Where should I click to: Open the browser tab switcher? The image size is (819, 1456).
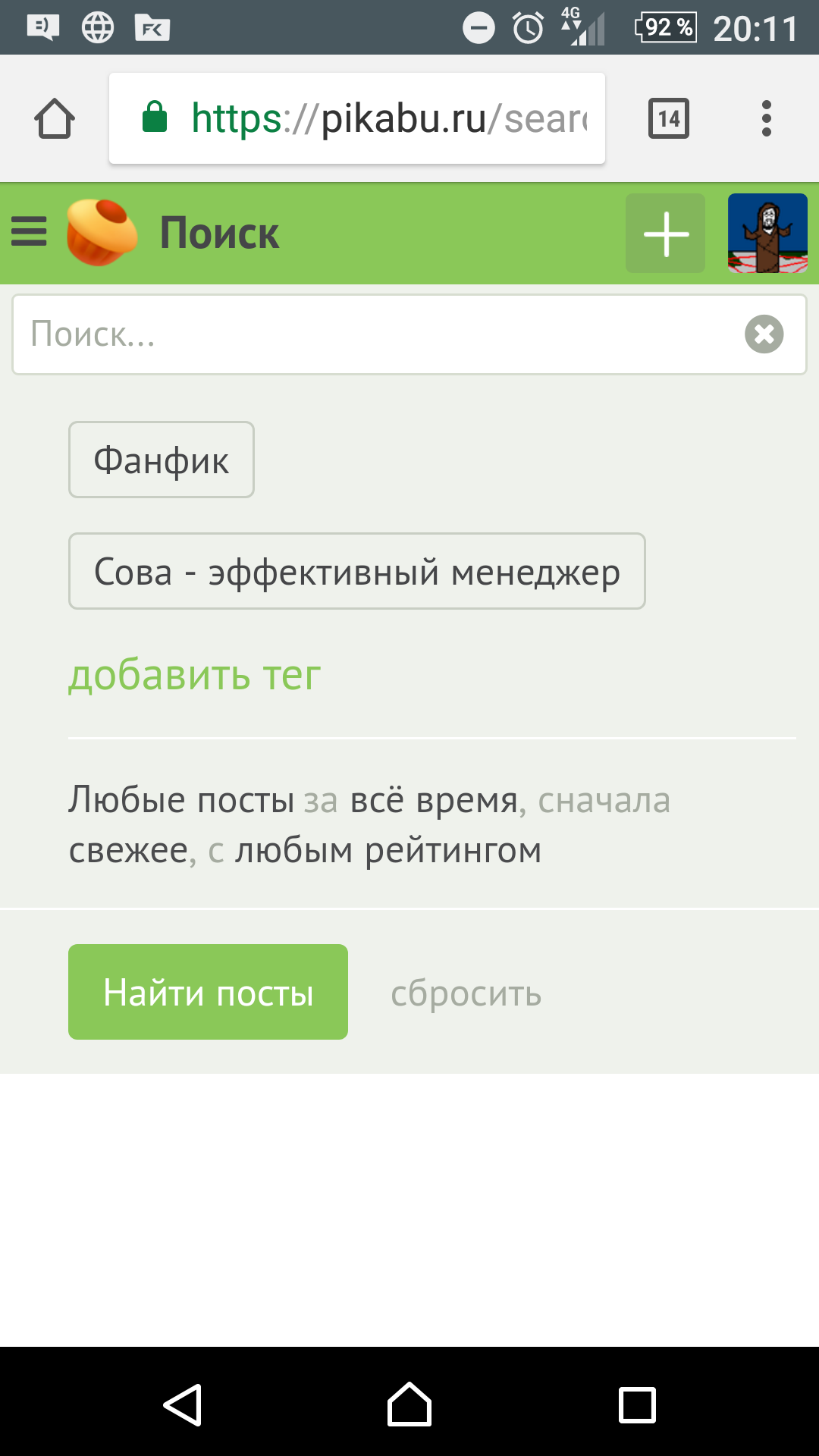(668, 119)
